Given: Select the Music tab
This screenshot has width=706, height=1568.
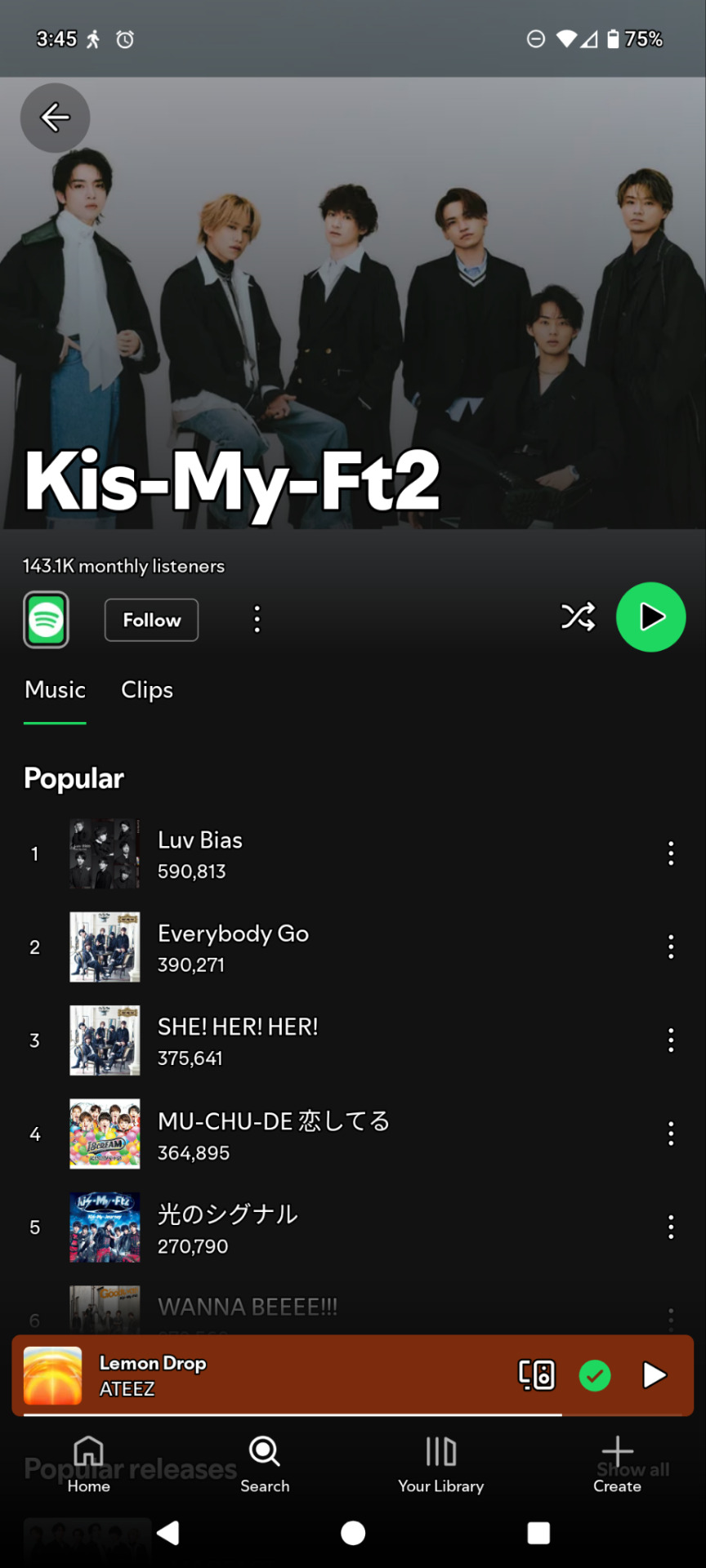Looking at the screenshot, I should 55,690.
